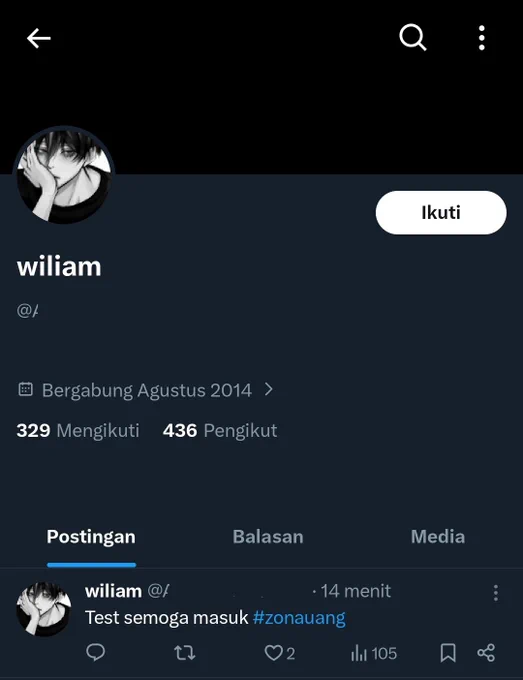The width and height of the screenshot is (523, 680).
Task: View analytics for the post with 105 views
Action: tap(373, 653)
